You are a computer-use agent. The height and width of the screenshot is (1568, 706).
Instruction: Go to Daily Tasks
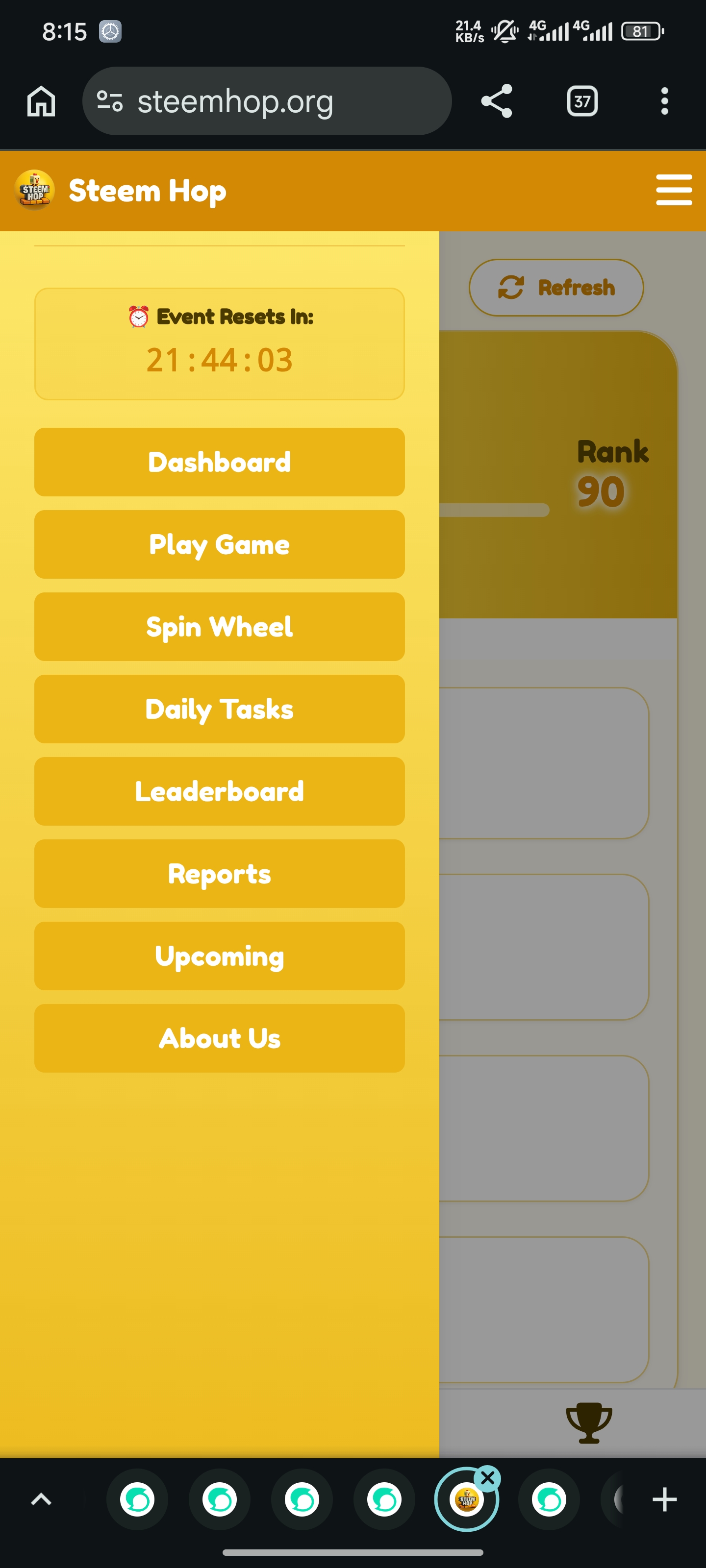point(219,709)
